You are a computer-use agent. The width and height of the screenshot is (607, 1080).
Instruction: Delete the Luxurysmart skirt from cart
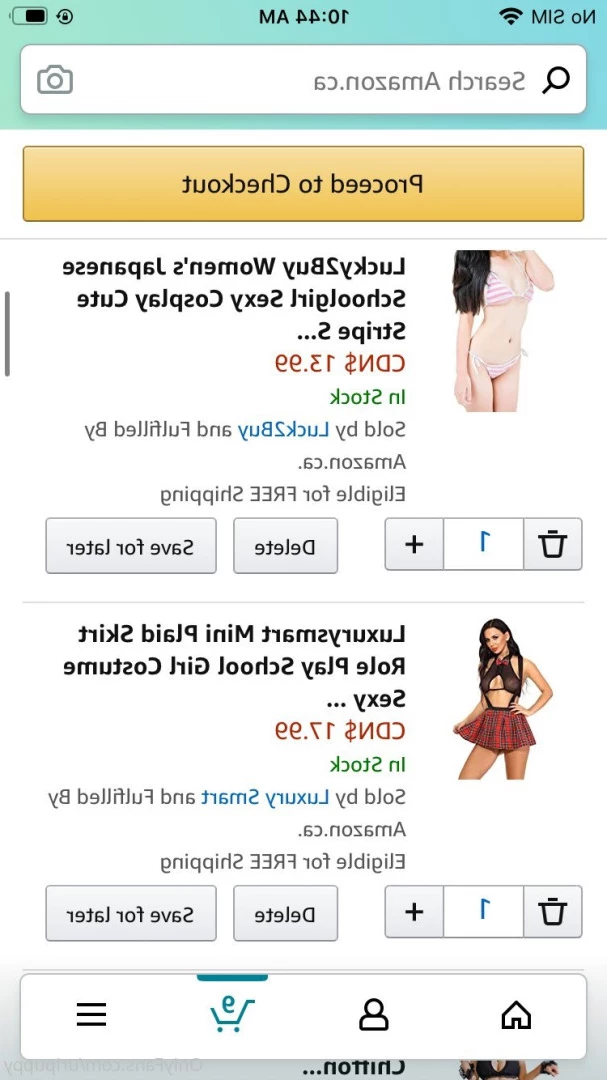(x=285, y=913)
